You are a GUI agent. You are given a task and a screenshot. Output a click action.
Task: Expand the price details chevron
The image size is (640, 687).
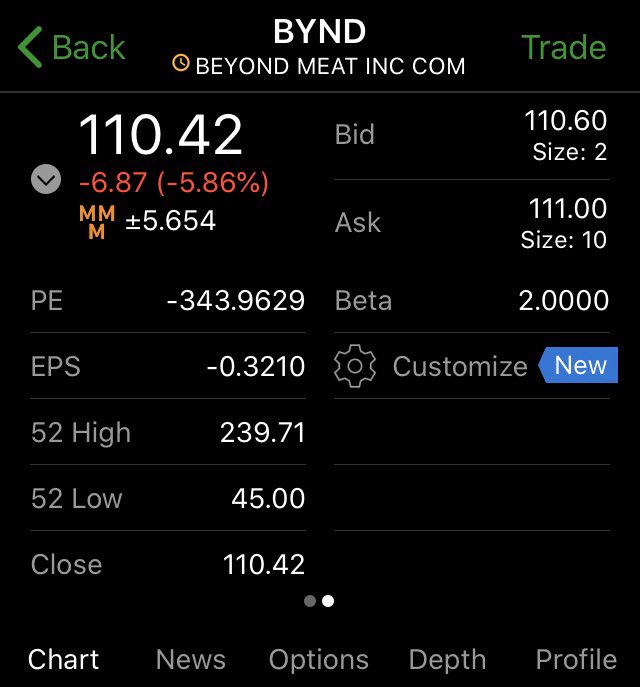pos(46,180)
